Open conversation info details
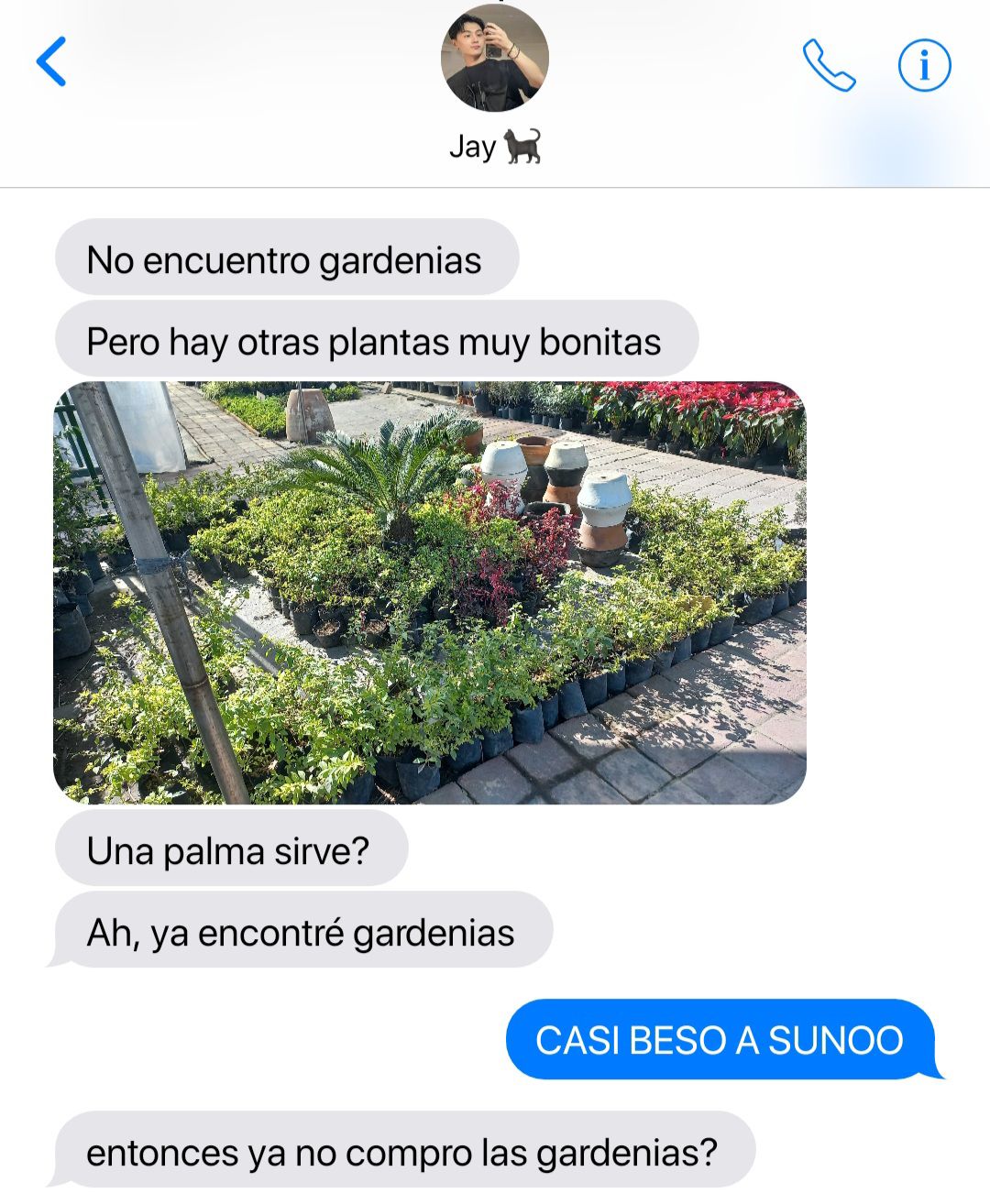990x1204 pixels. [x=923, y=65]
